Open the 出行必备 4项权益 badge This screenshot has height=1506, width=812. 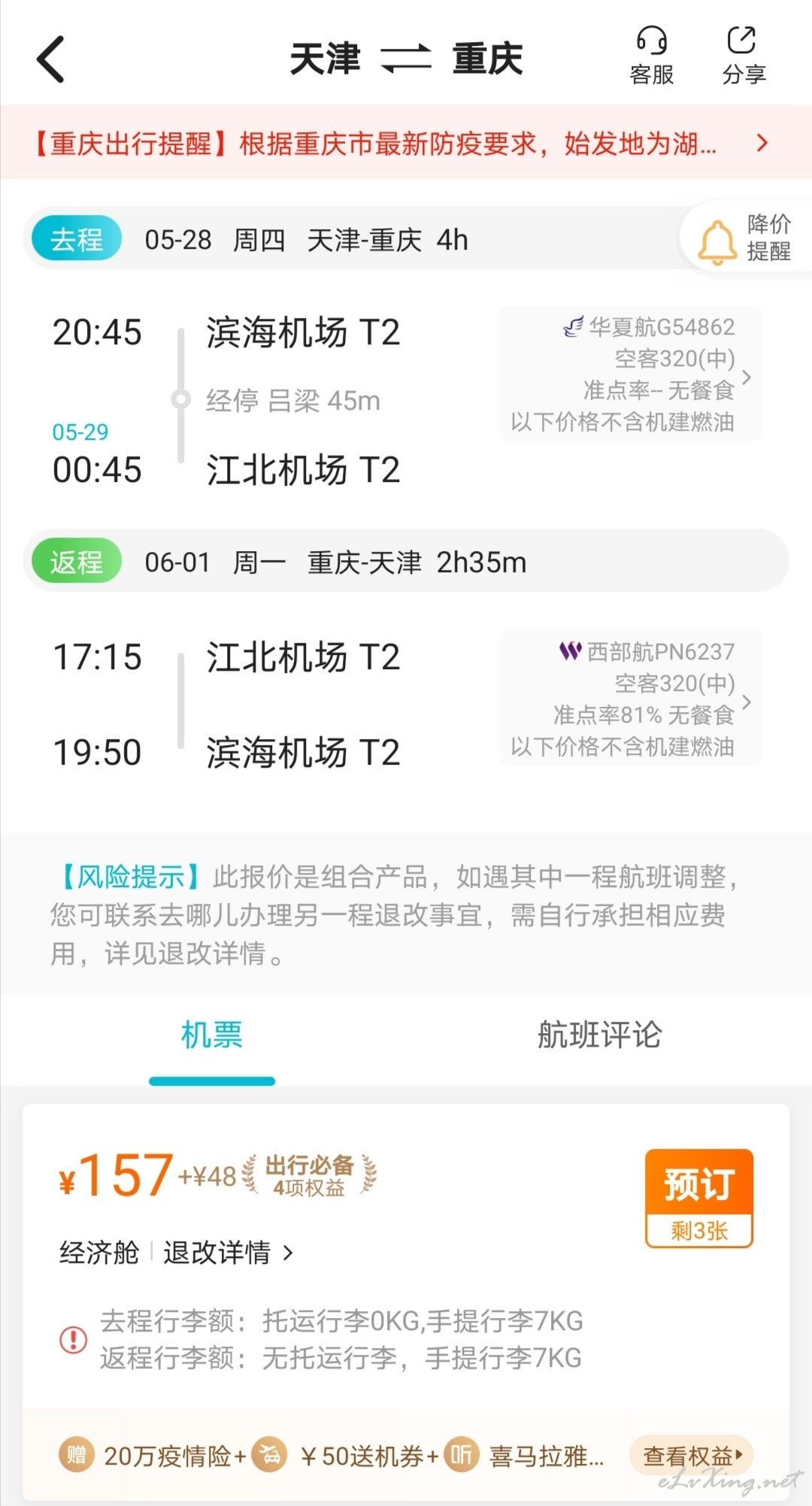[x=309, y=1175]
